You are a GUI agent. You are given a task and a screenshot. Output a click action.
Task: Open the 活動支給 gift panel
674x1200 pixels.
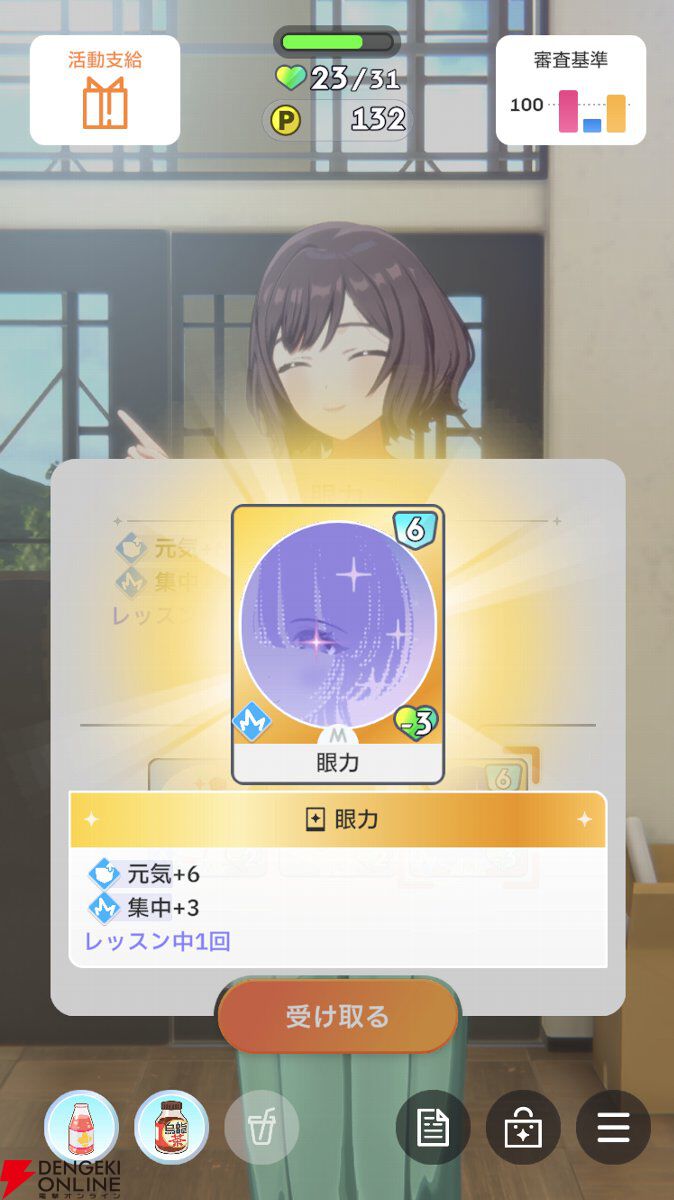pyautogui.click(x=105, y=90)
